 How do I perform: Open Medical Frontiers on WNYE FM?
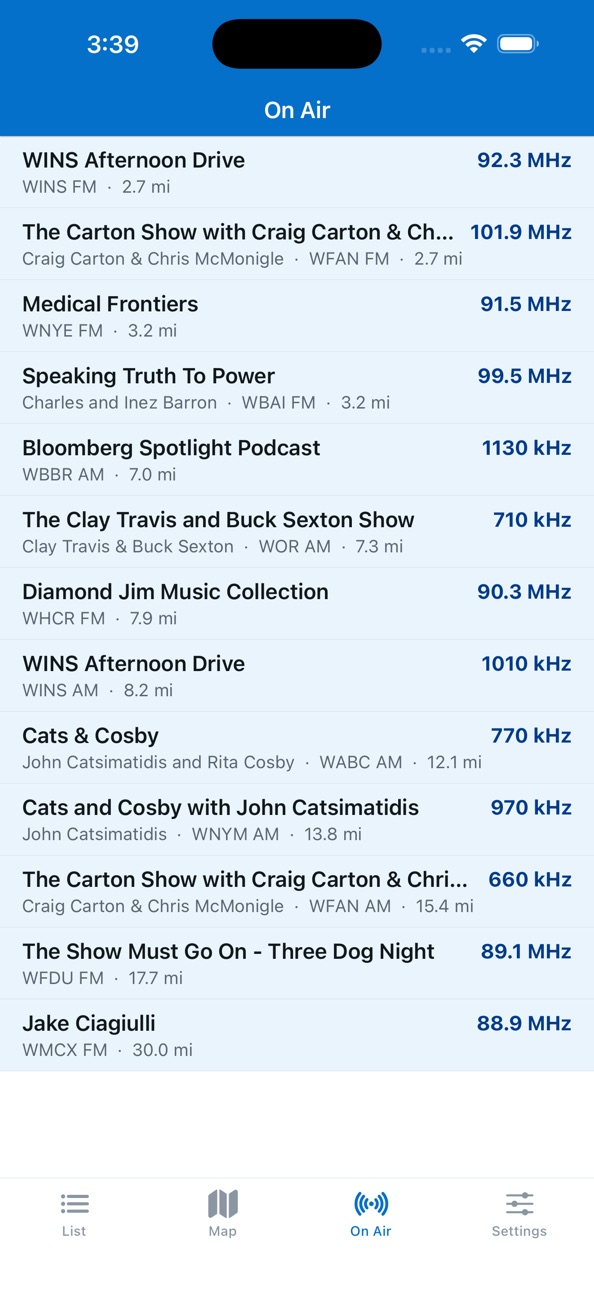pyautogui.click(x=297, y=316)
